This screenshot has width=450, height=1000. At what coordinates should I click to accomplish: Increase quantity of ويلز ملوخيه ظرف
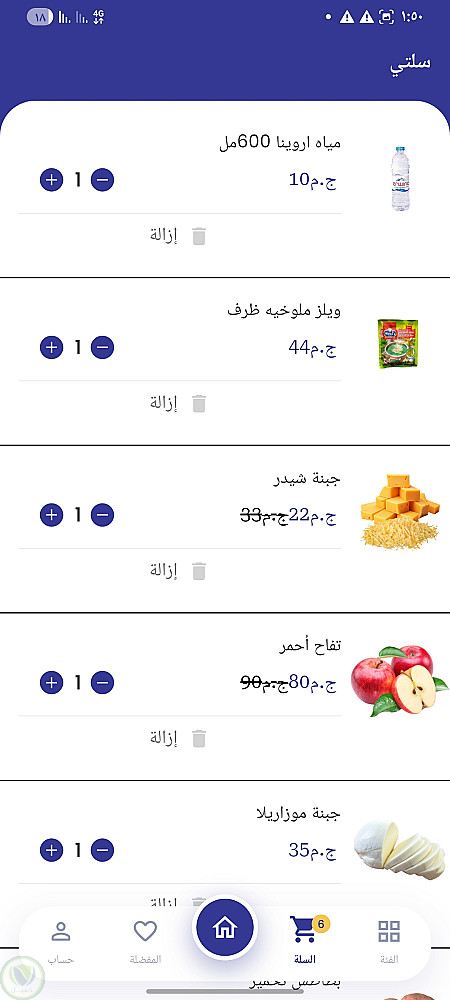[52, 348]
